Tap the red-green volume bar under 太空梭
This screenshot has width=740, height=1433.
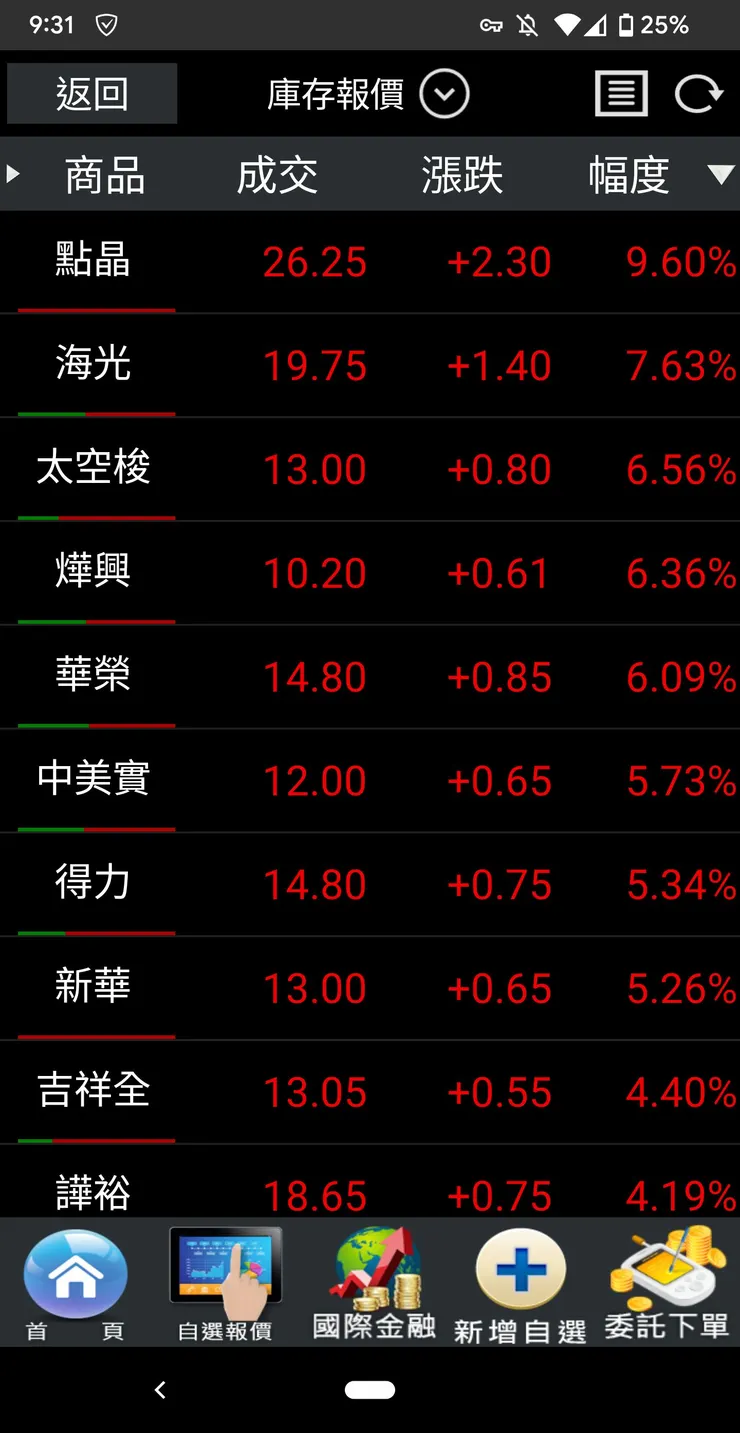pyautogui.click(x=95, y=520)
